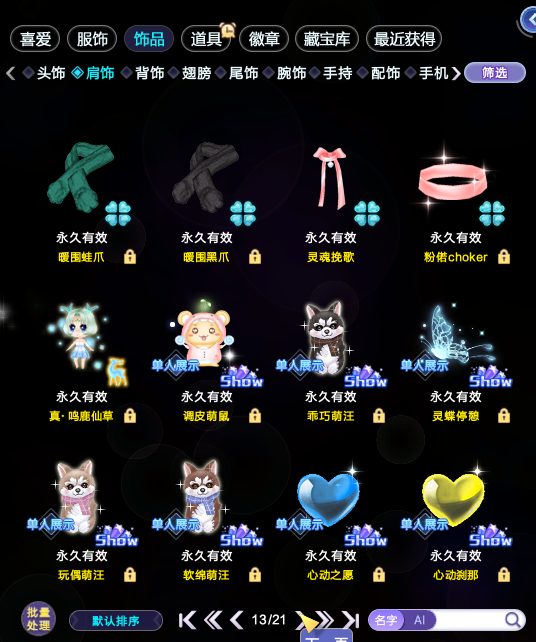Tap the 筛选 filter button
This screenshot has height=642, width=536.
tap(495, 72)
